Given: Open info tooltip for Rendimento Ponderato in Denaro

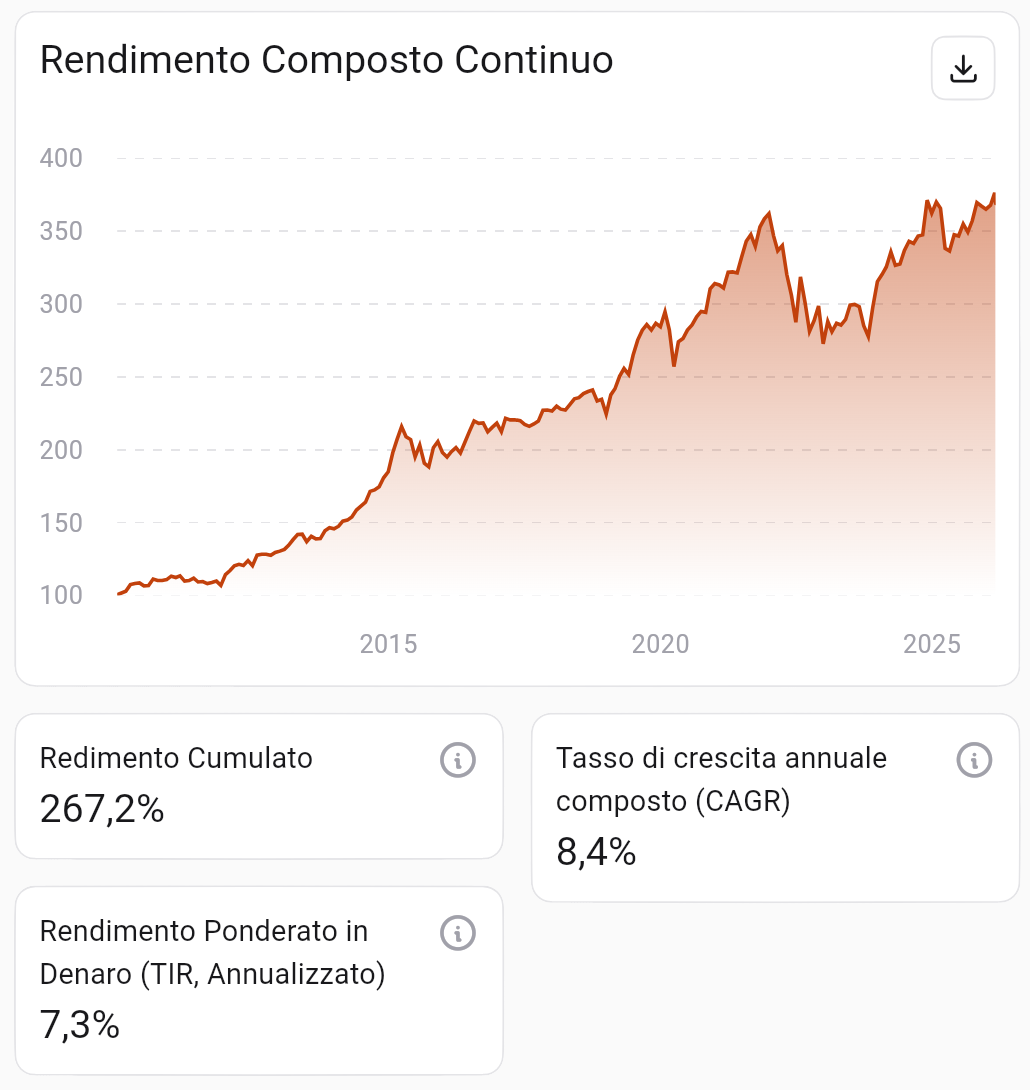Looking at the screenshot, I should [457, 933].
